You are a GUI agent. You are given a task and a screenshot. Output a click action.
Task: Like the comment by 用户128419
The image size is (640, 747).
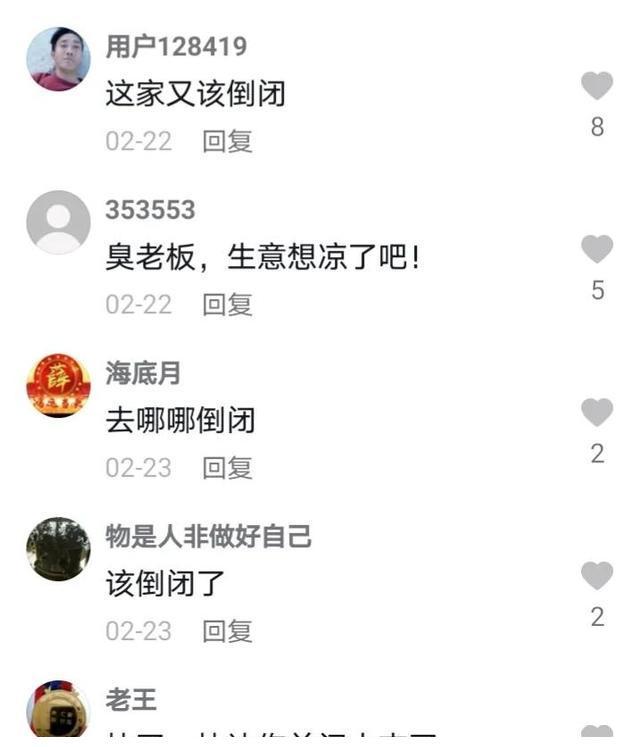[x=597, y=87]
